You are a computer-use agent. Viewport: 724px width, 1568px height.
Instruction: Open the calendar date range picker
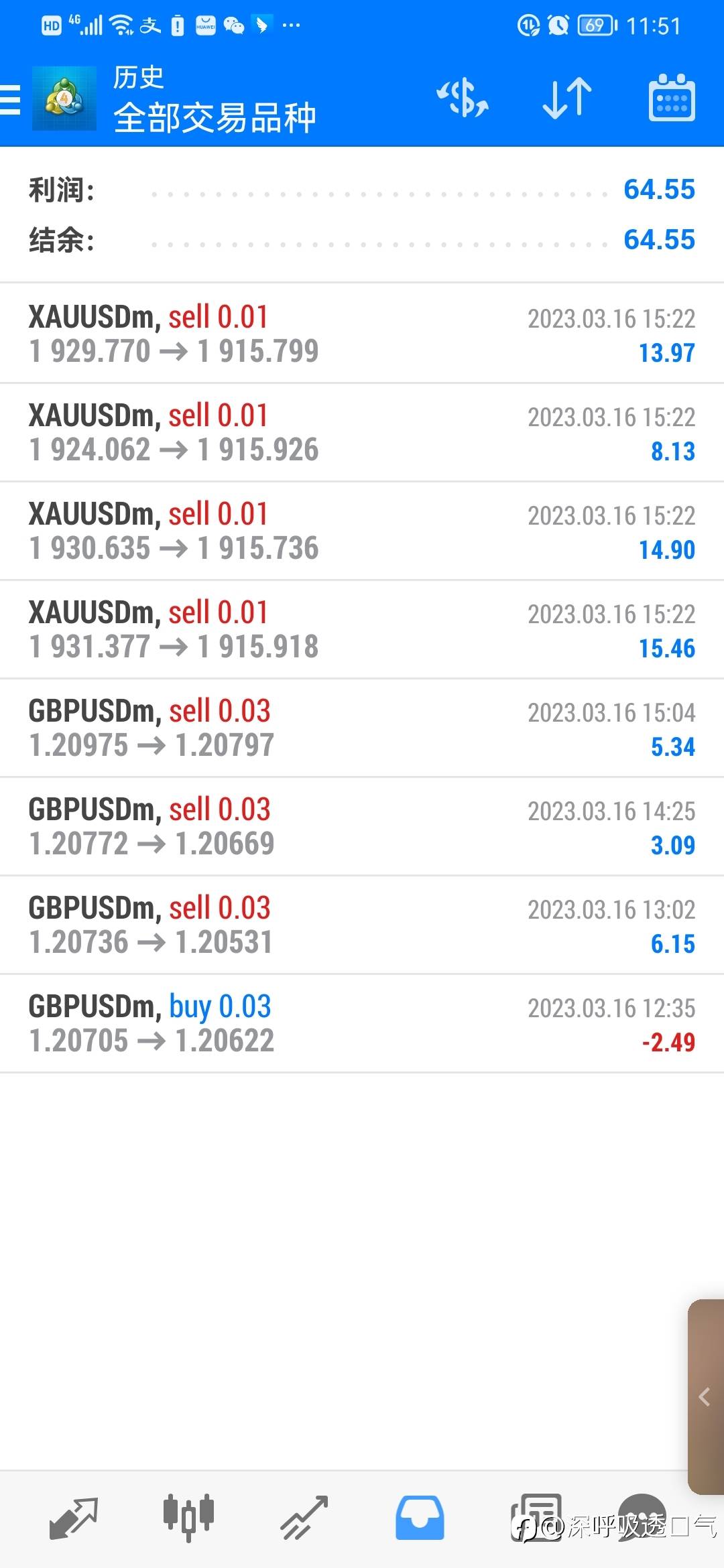[x=671, y=98]
